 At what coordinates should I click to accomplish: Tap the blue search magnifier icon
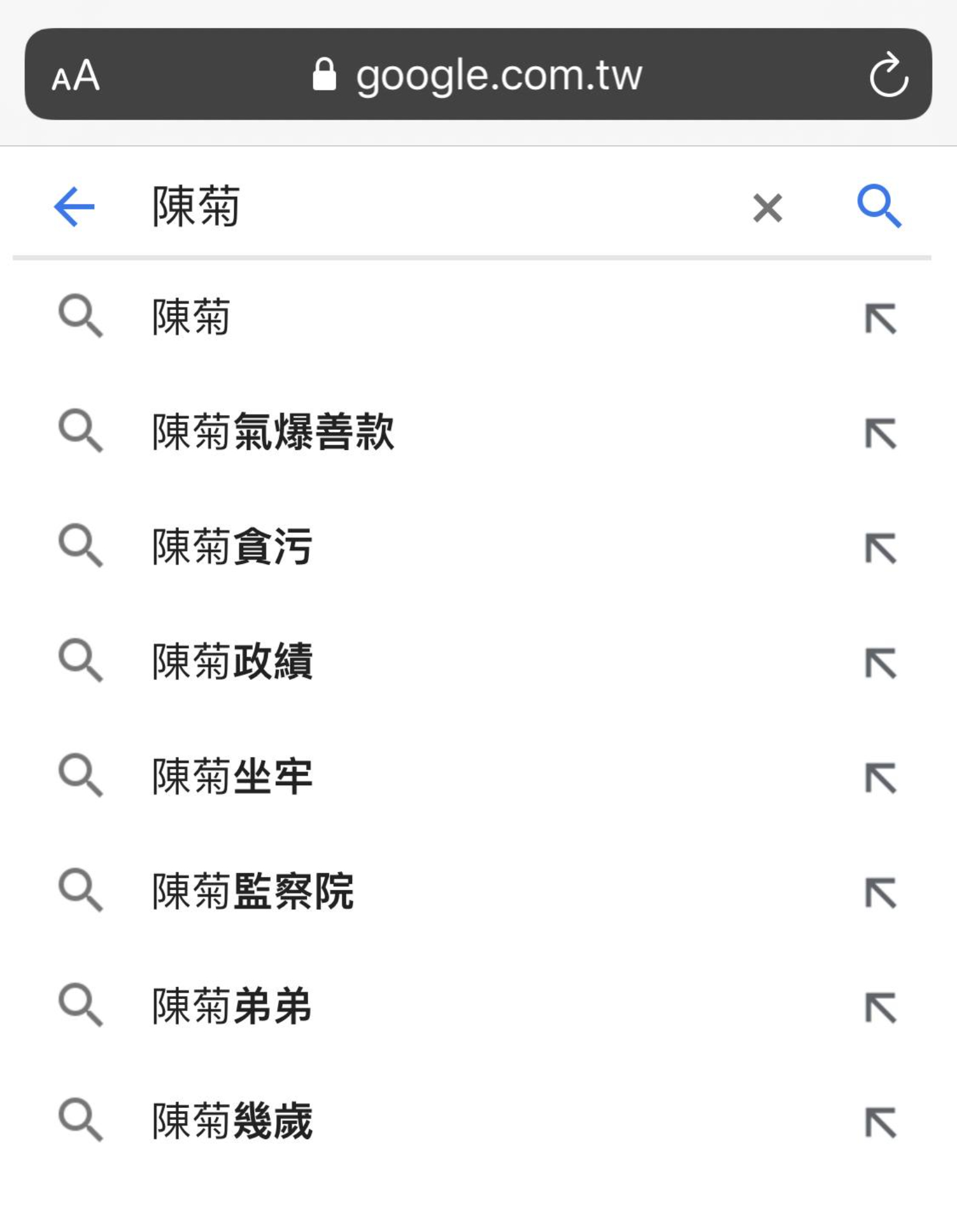pos(879,206)
